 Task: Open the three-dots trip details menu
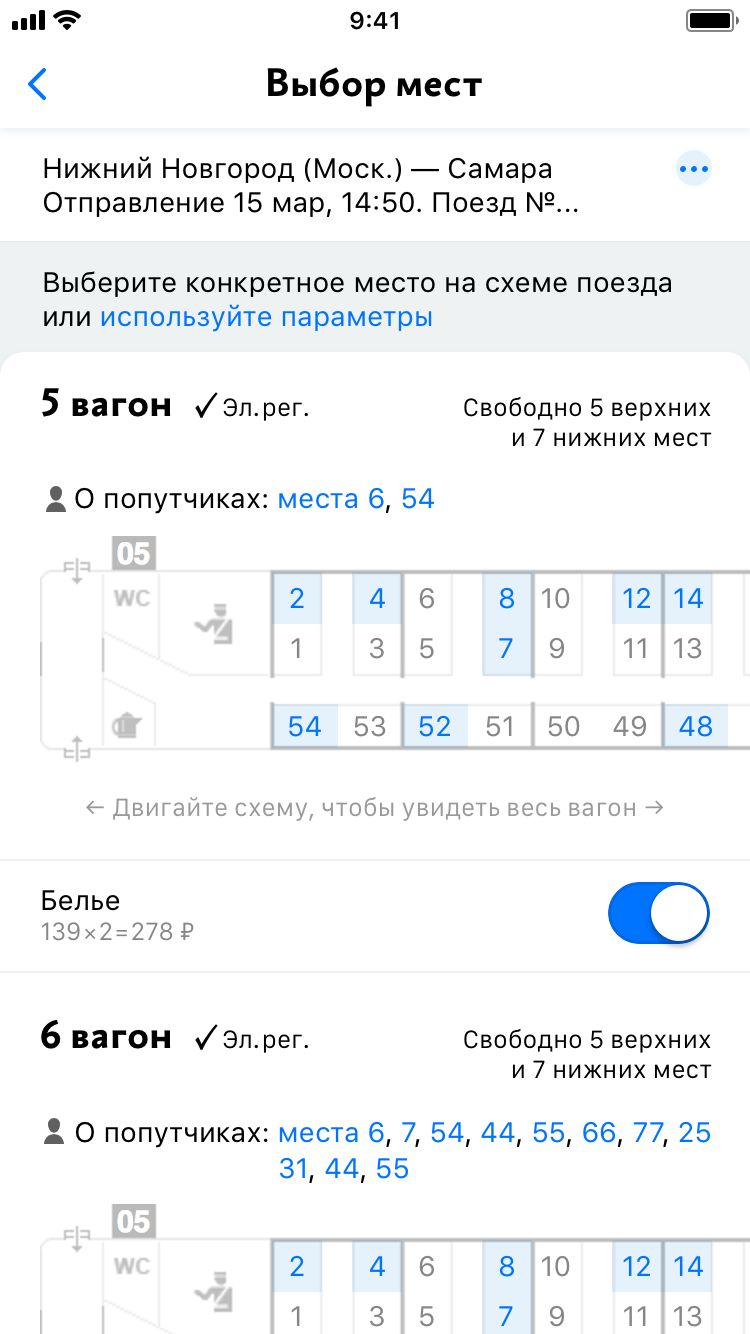pos(694,169)
